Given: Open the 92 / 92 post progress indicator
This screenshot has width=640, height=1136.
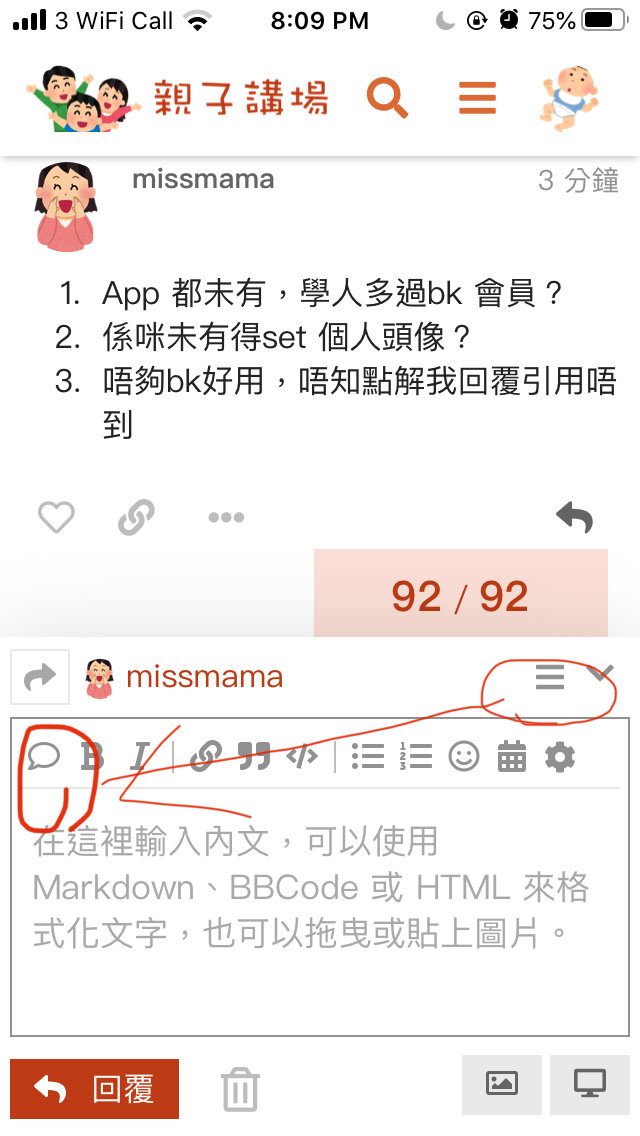Looking at the screenshot, I should tap(460, 596).
